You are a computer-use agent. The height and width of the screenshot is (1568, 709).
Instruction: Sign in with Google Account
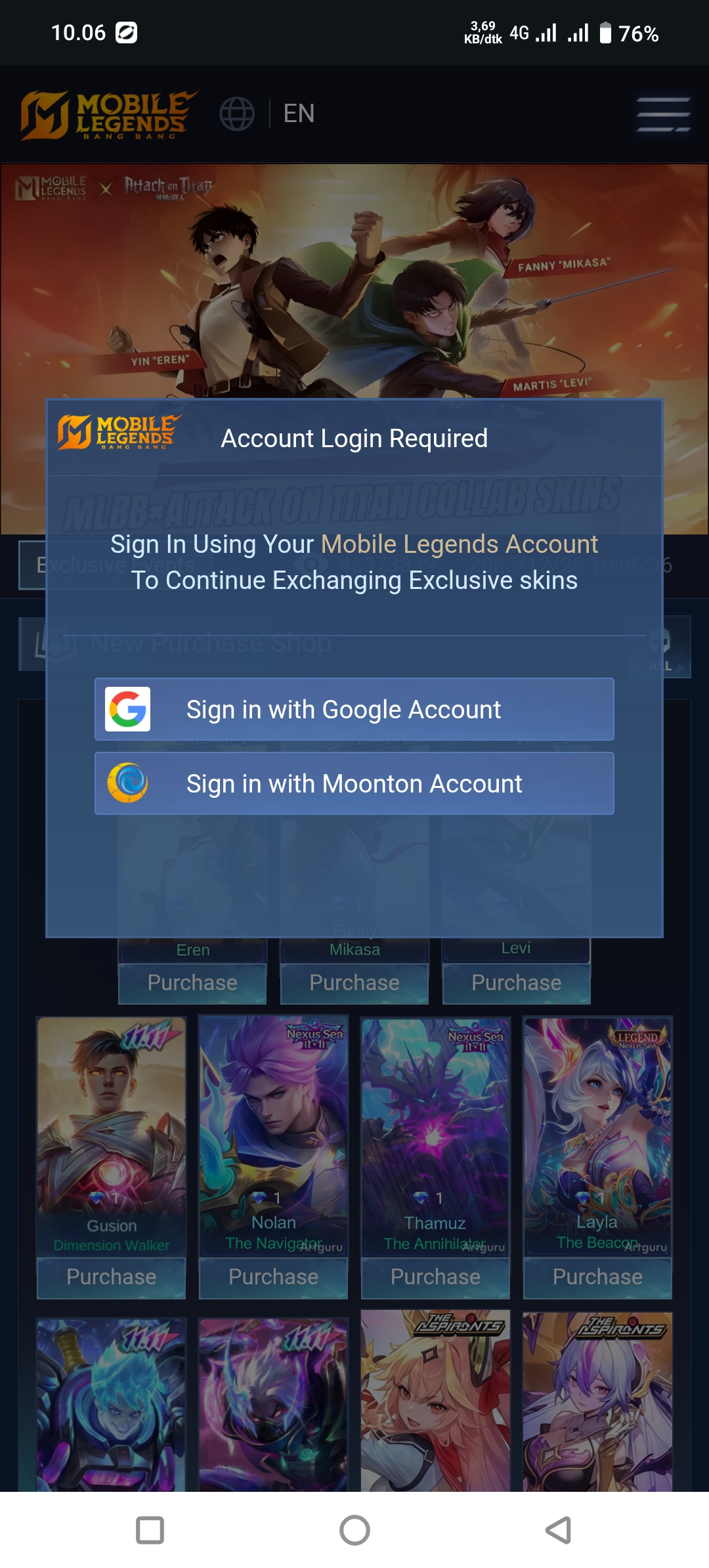coord(354,709)
